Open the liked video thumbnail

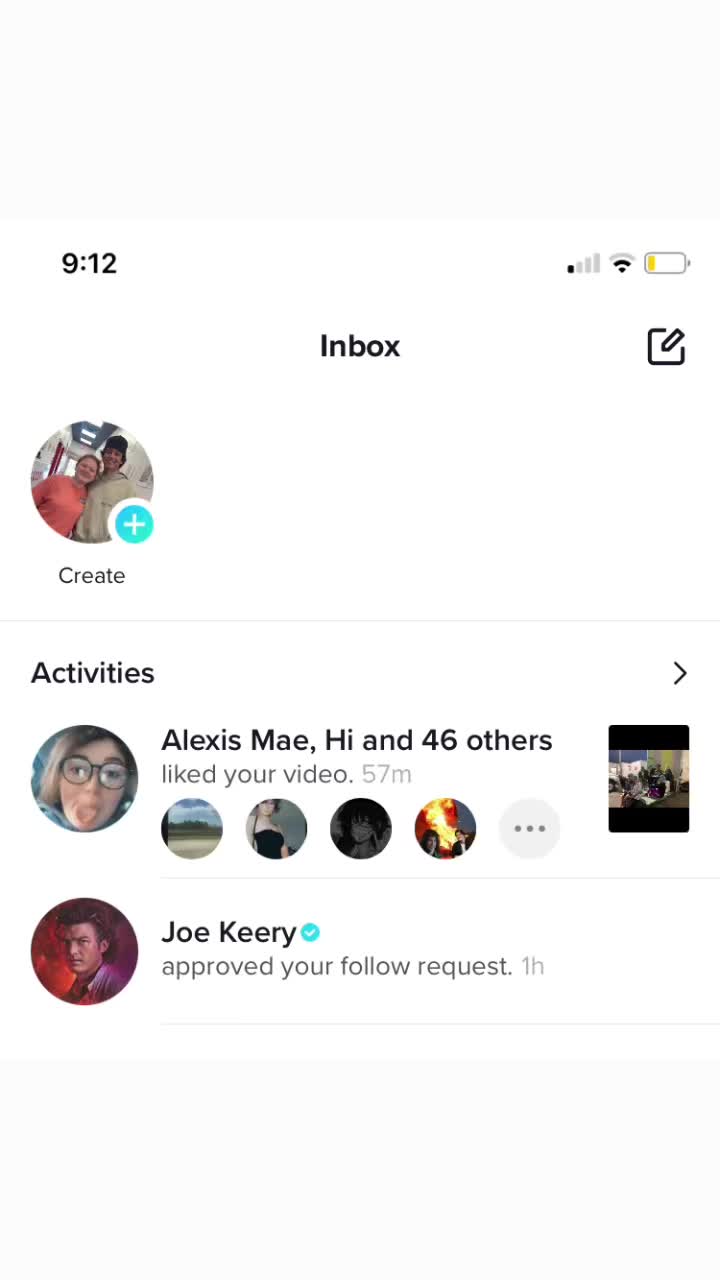pyautogui.click(x=648, y=778)
